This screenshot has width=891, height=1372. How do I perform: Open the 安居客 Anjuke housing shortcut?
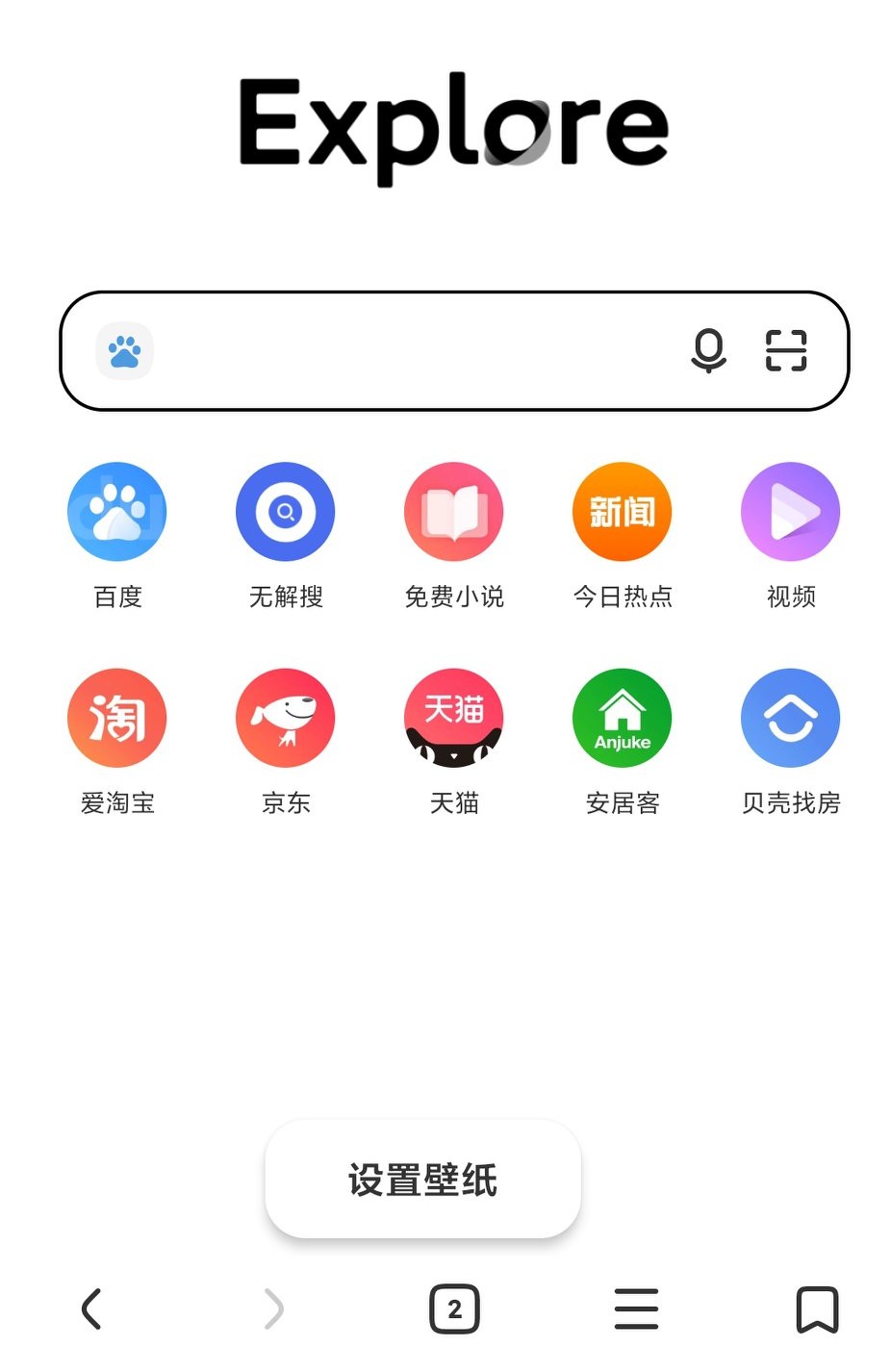click(622, 718)
